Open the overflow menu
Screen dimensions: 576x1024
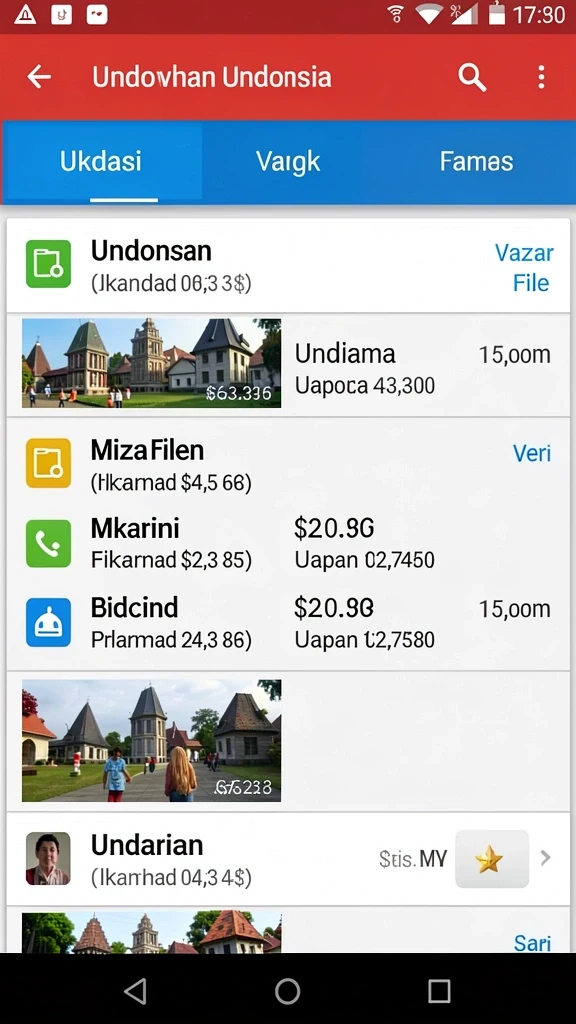[x=541, y=77]
